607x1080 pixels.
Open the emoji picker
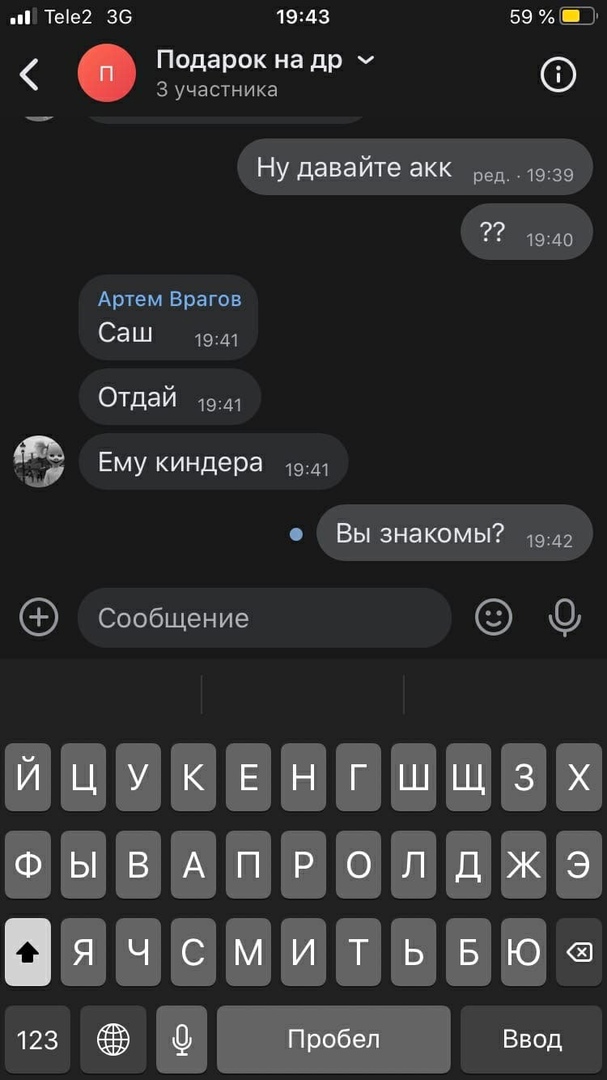493,617
